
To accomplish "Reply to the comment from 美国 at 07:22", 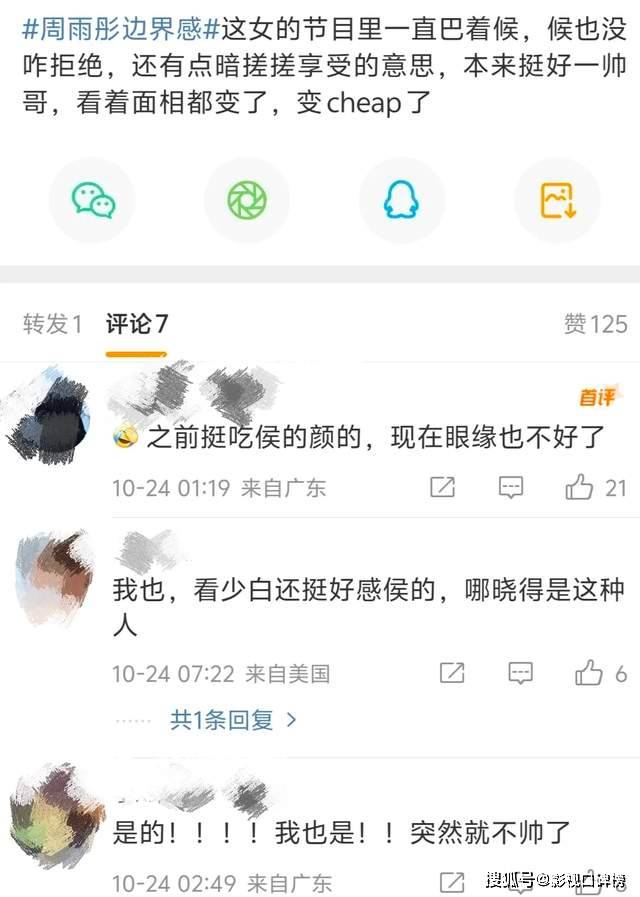I will (520, 673).
